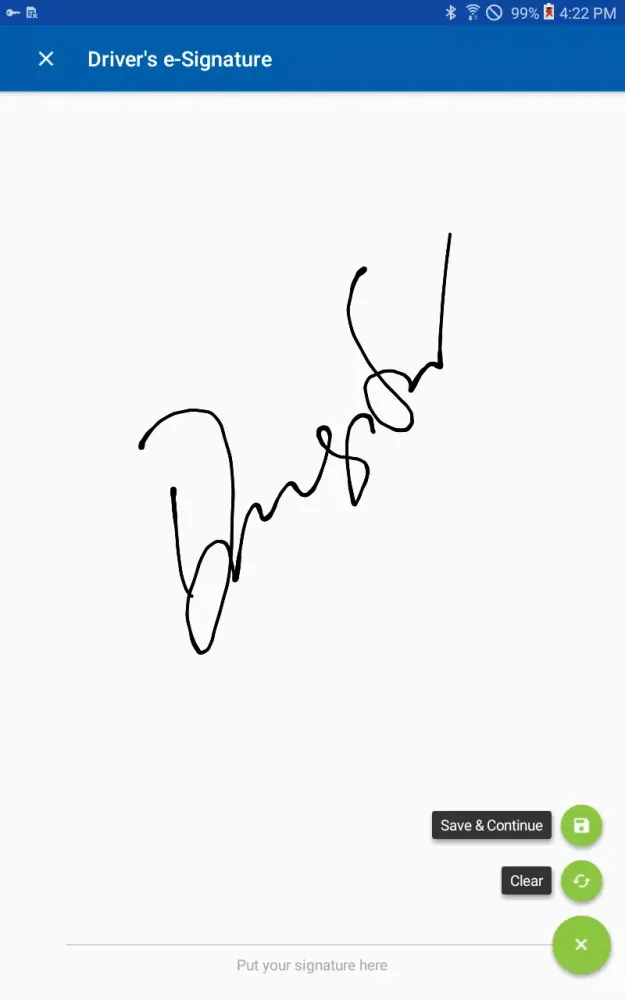Close the Driver's e-Signature screen

click(46, 59)
